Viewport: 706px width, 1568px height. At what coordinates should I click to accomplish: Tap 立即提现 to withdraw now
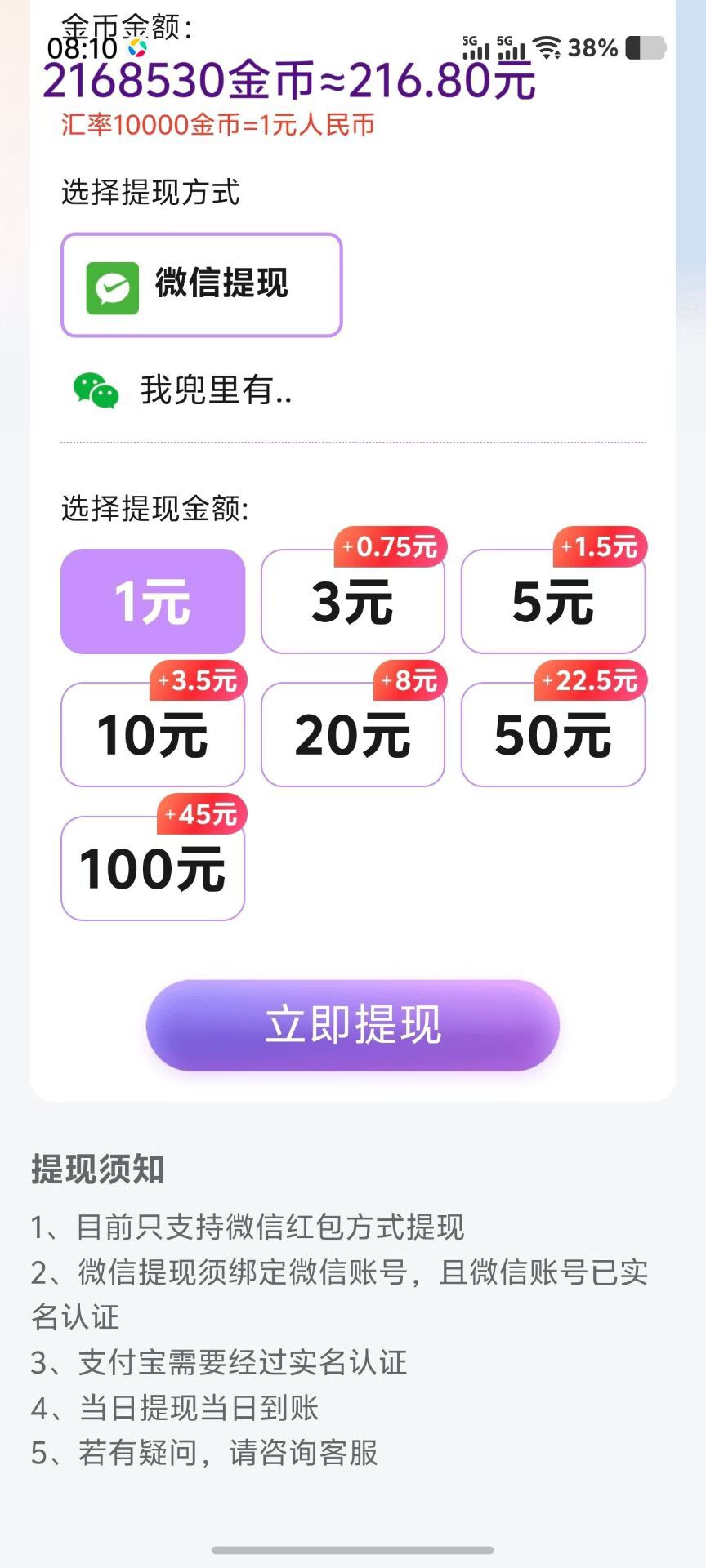(x=353, y=1025)
